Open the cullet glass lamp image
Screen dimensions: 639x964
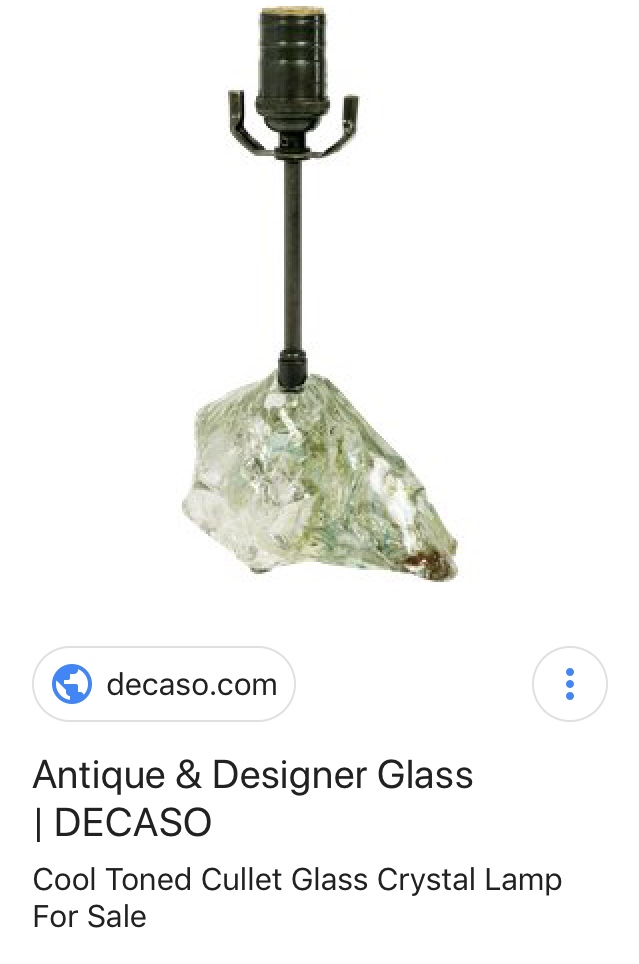(318, 300)
